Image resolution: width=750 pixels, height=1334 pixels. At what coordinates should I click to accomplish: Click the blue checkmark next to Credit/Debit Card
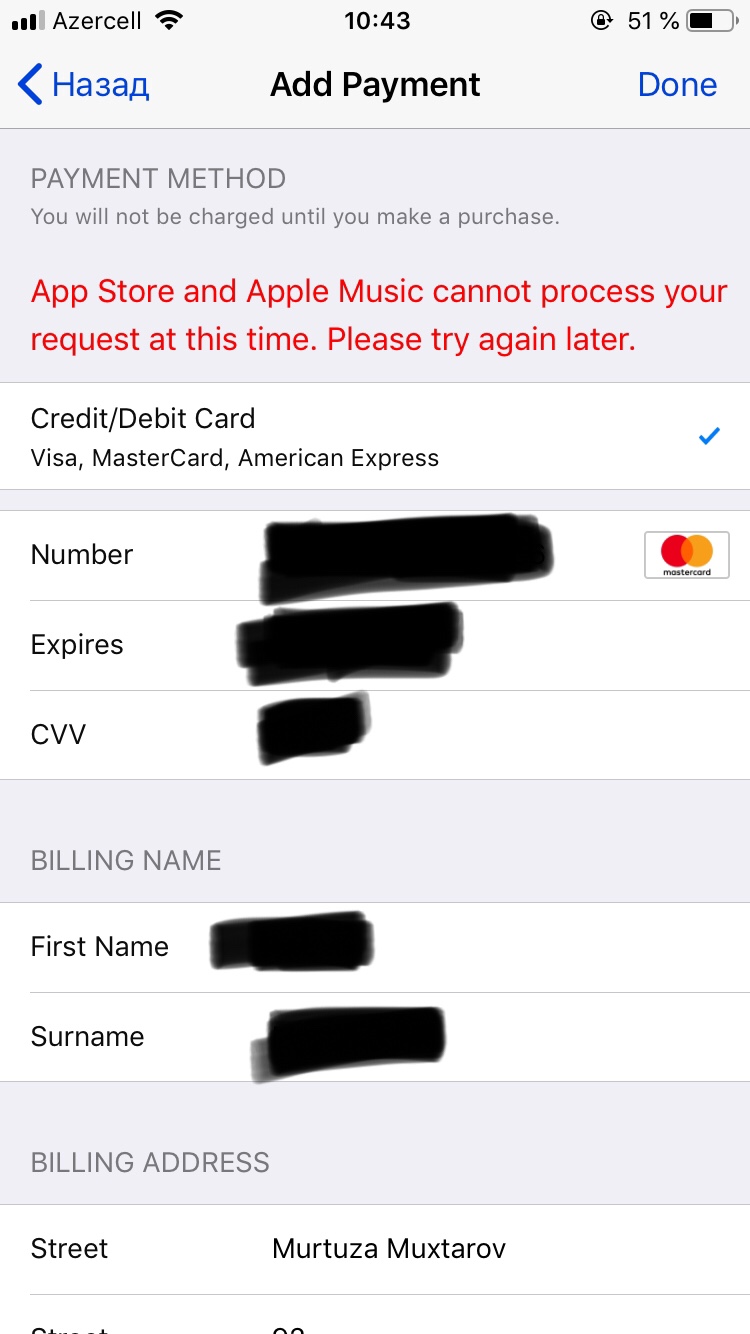709,435
